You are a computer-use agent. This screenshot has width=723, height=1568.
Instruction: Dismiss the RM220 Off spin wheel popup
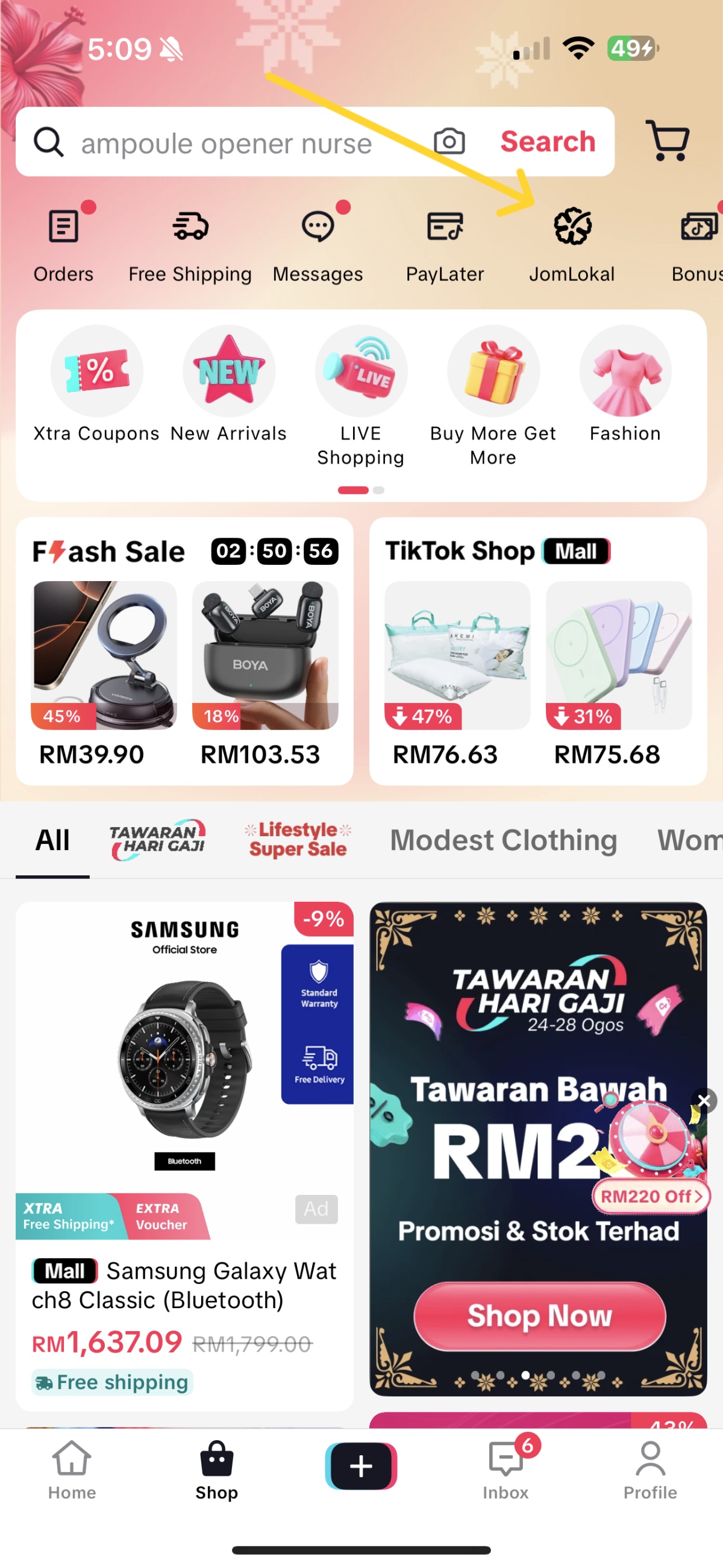[704, 1101]
